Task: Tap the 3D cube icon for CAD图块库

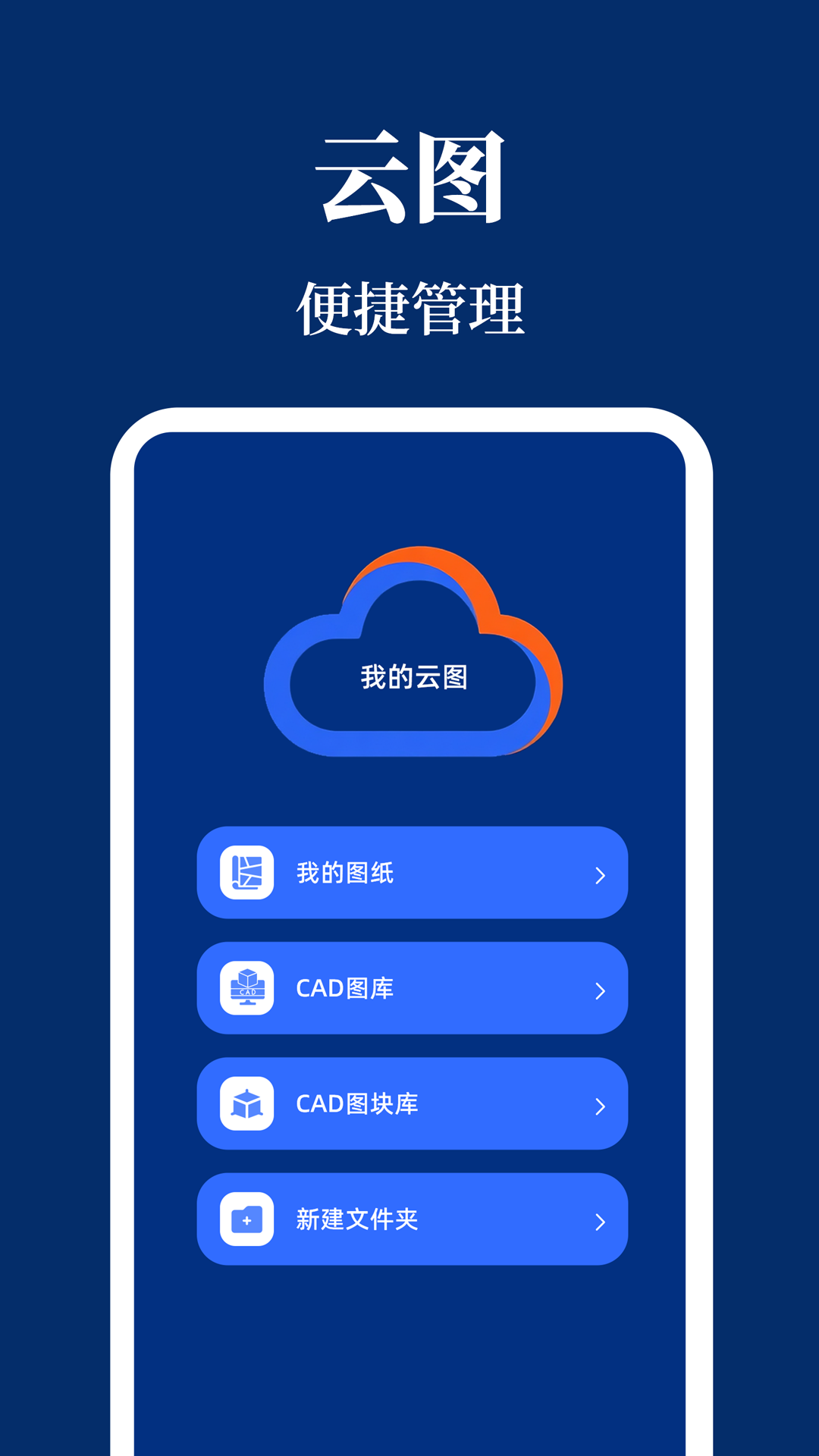Action: (x=246, y=1104)
